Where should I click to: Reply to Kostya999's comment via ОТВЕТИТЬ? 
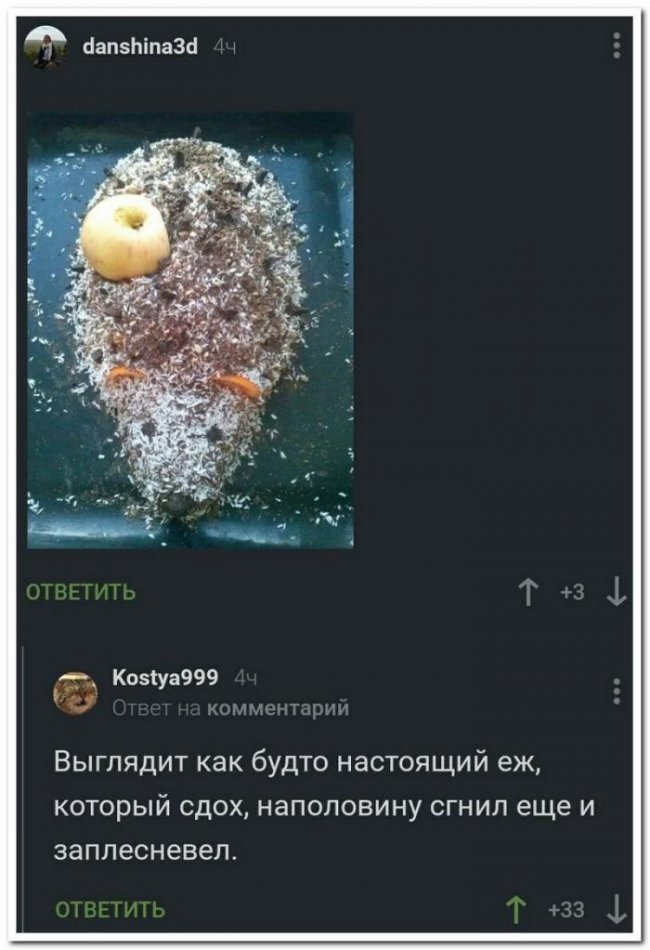tap(109, 910)
